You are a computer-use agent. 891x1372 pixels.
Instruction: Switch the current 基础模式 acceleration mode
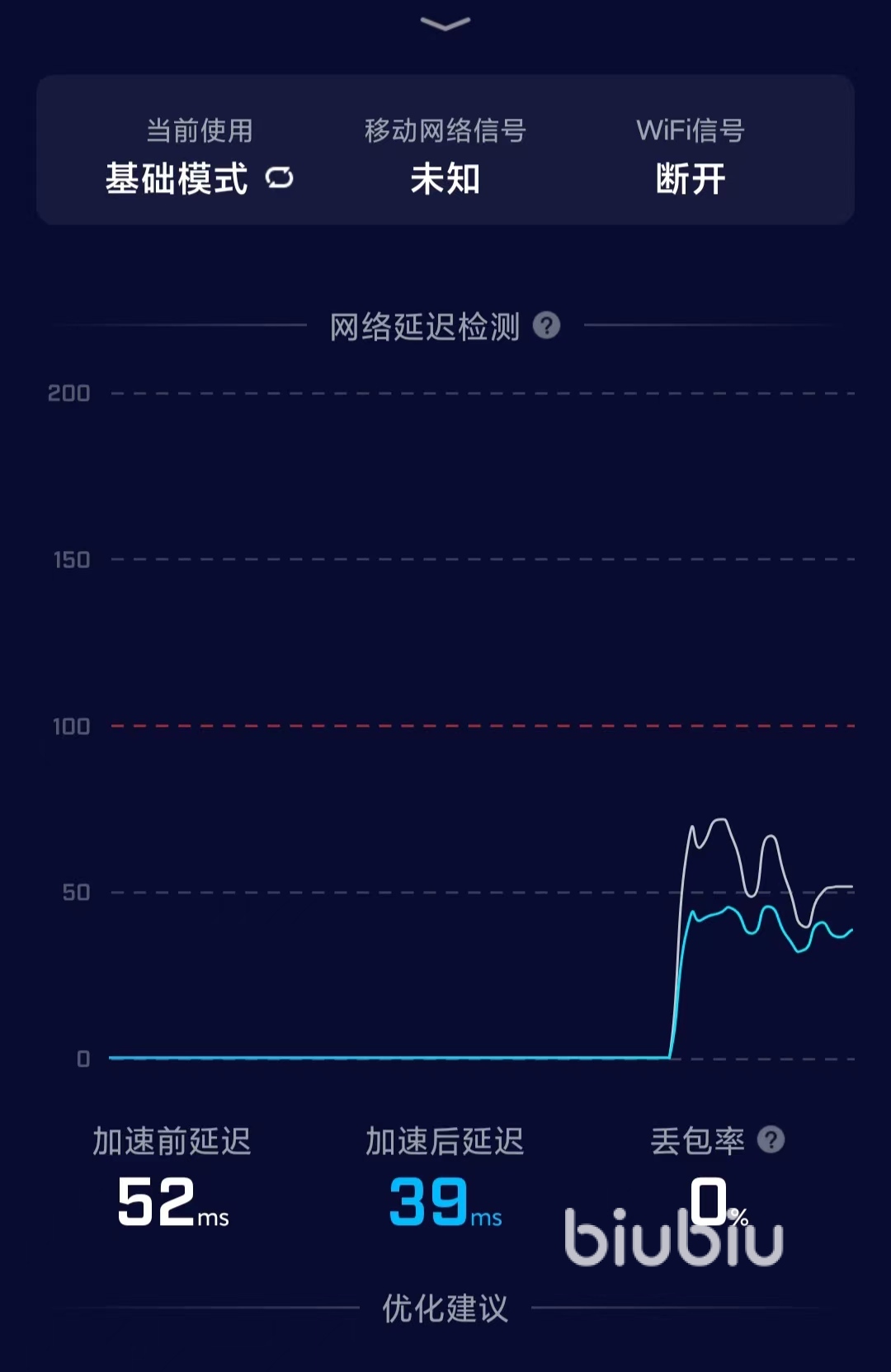pyautogui.click(x=280, y=178)
